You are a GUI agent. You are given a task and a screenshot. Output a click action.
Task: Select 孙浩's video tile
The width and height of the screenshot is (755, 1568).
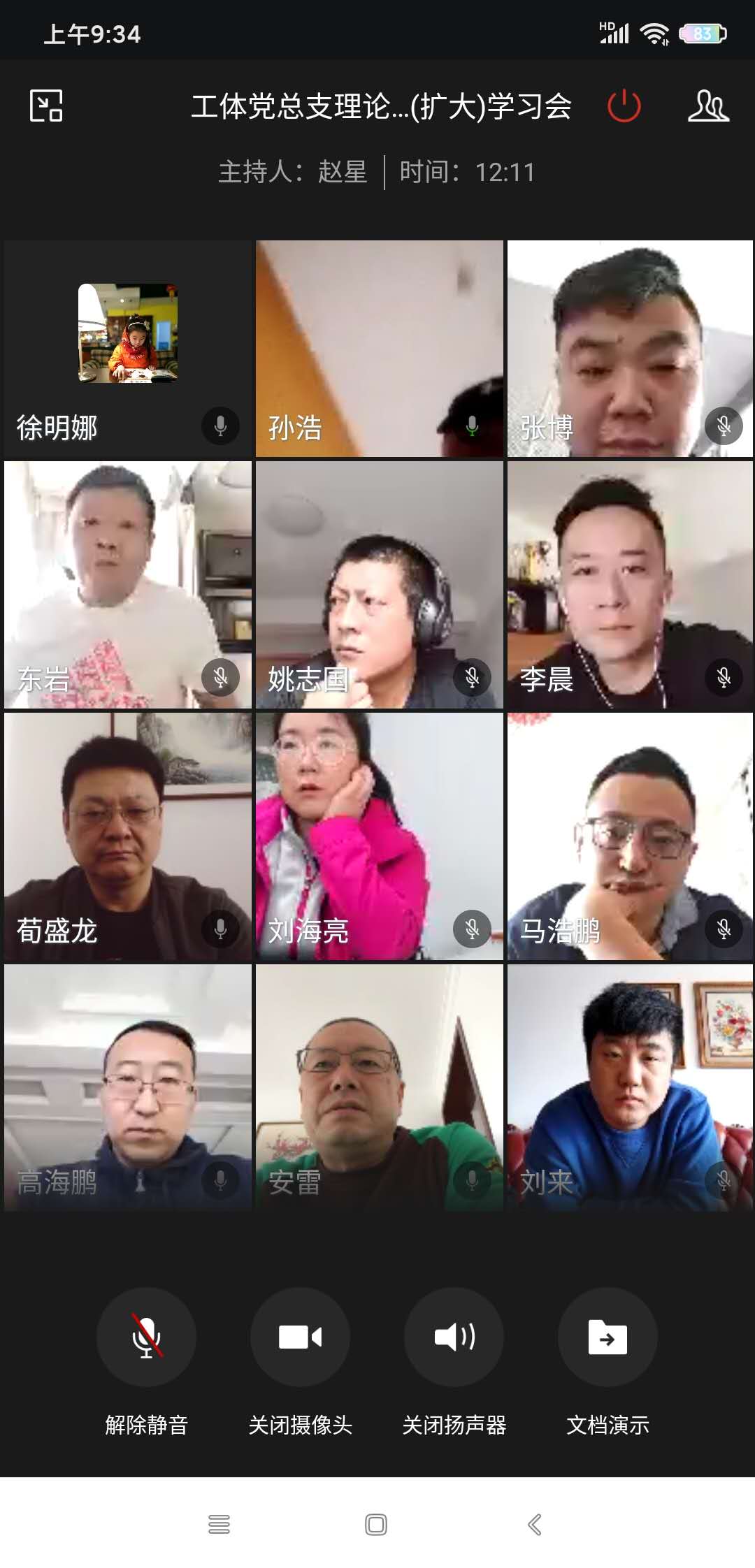379,349
